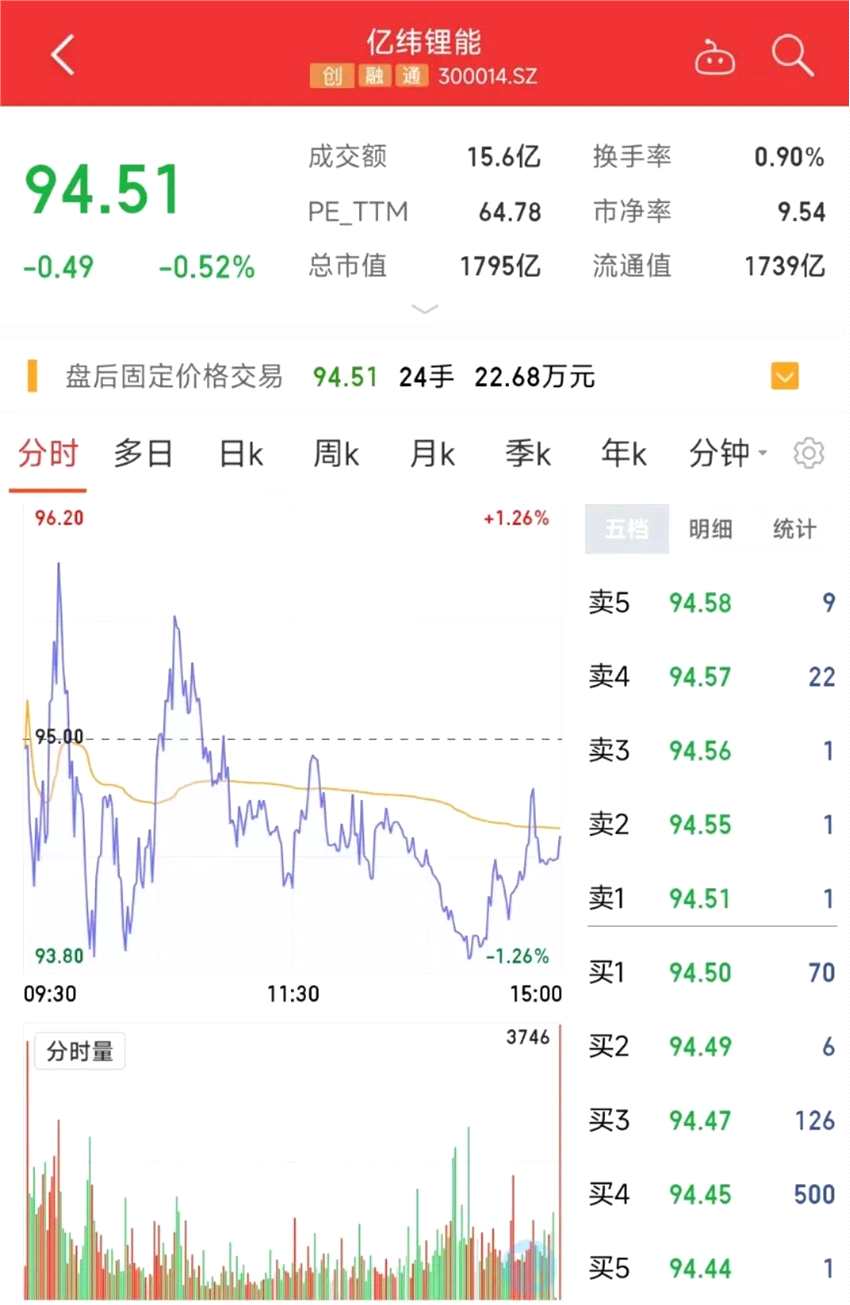Viewport: 850px width, 1305px height.
Task: Tap the robot assistant icon
Action: pyautogui.click(x=714, y=58)
